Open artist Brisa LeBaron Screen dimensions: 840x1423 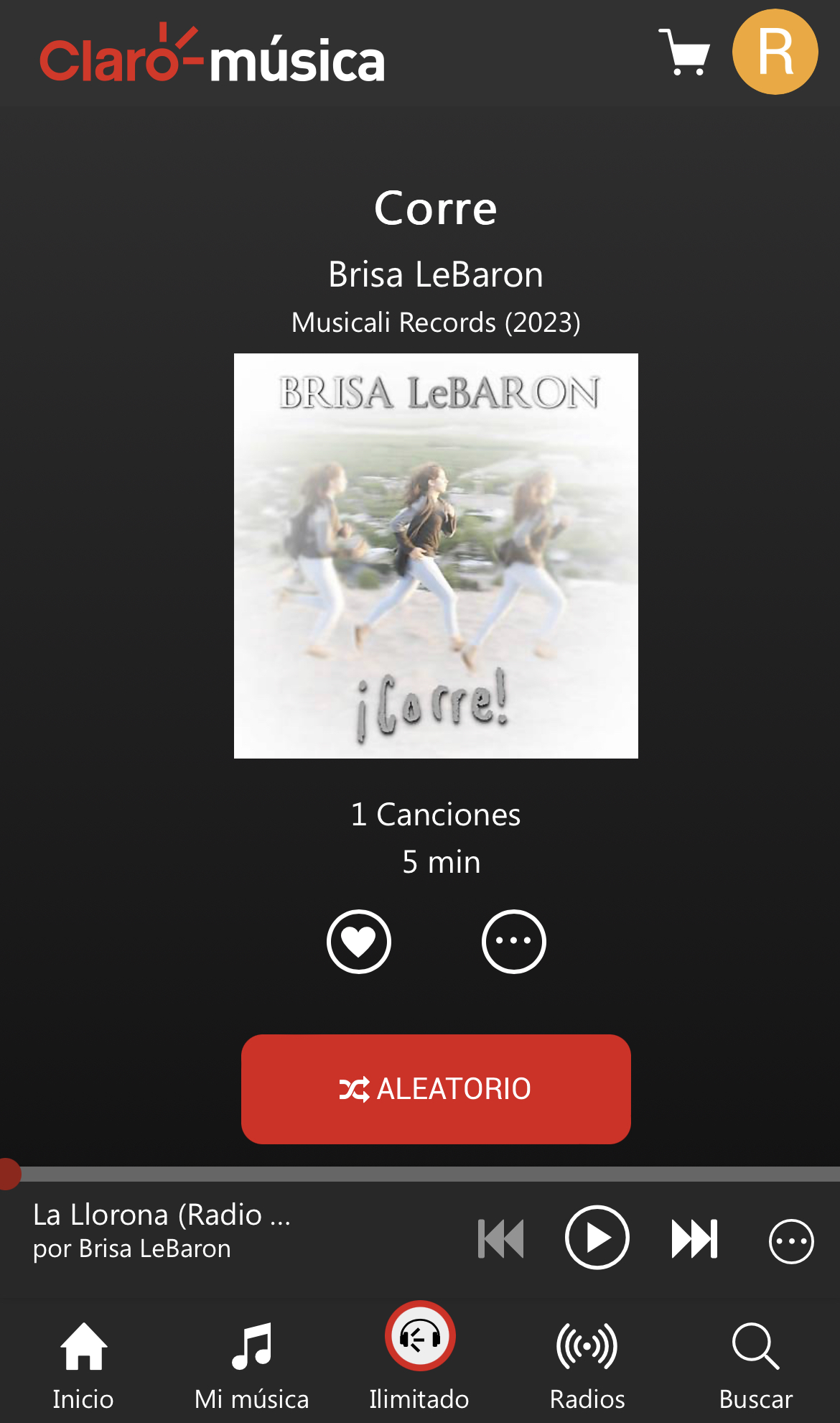click(x=435, y=274)
